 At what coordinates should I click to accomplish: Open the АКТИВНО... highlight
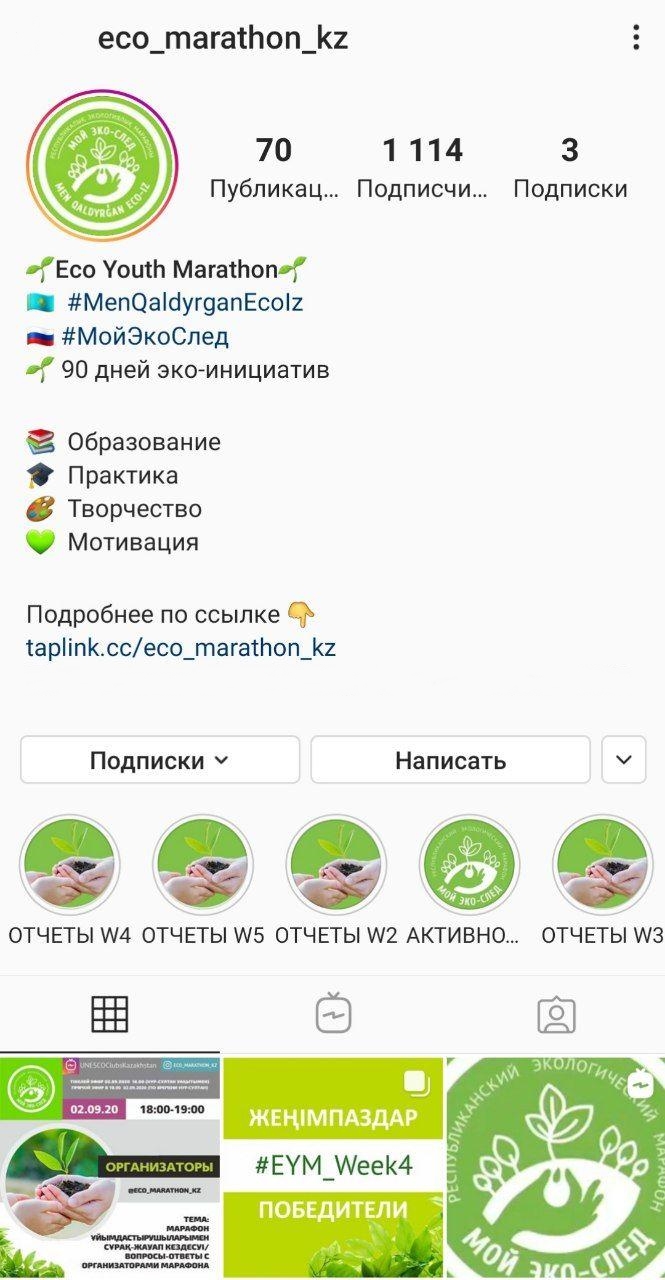click(469, 864)
